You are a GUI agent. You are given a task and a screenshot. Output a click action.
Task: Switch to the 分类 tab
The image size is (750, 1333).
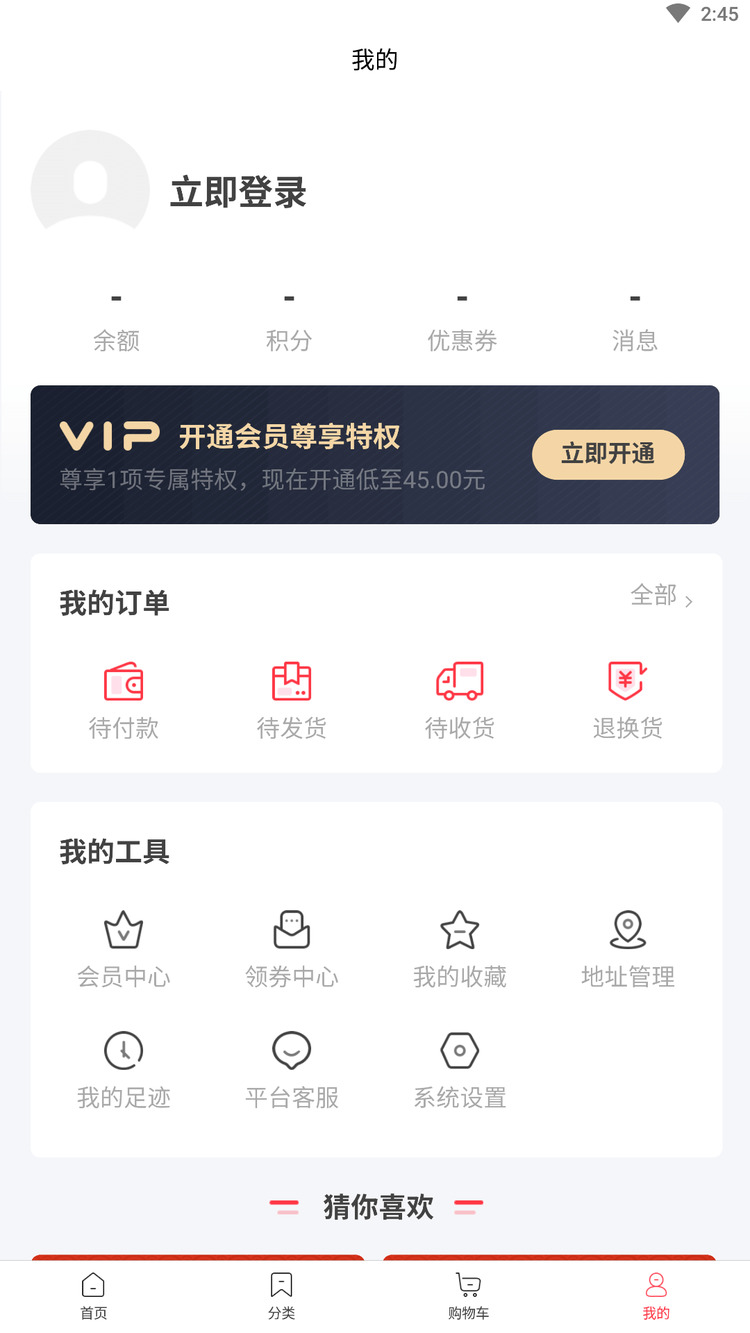(x=281, y=1295)
